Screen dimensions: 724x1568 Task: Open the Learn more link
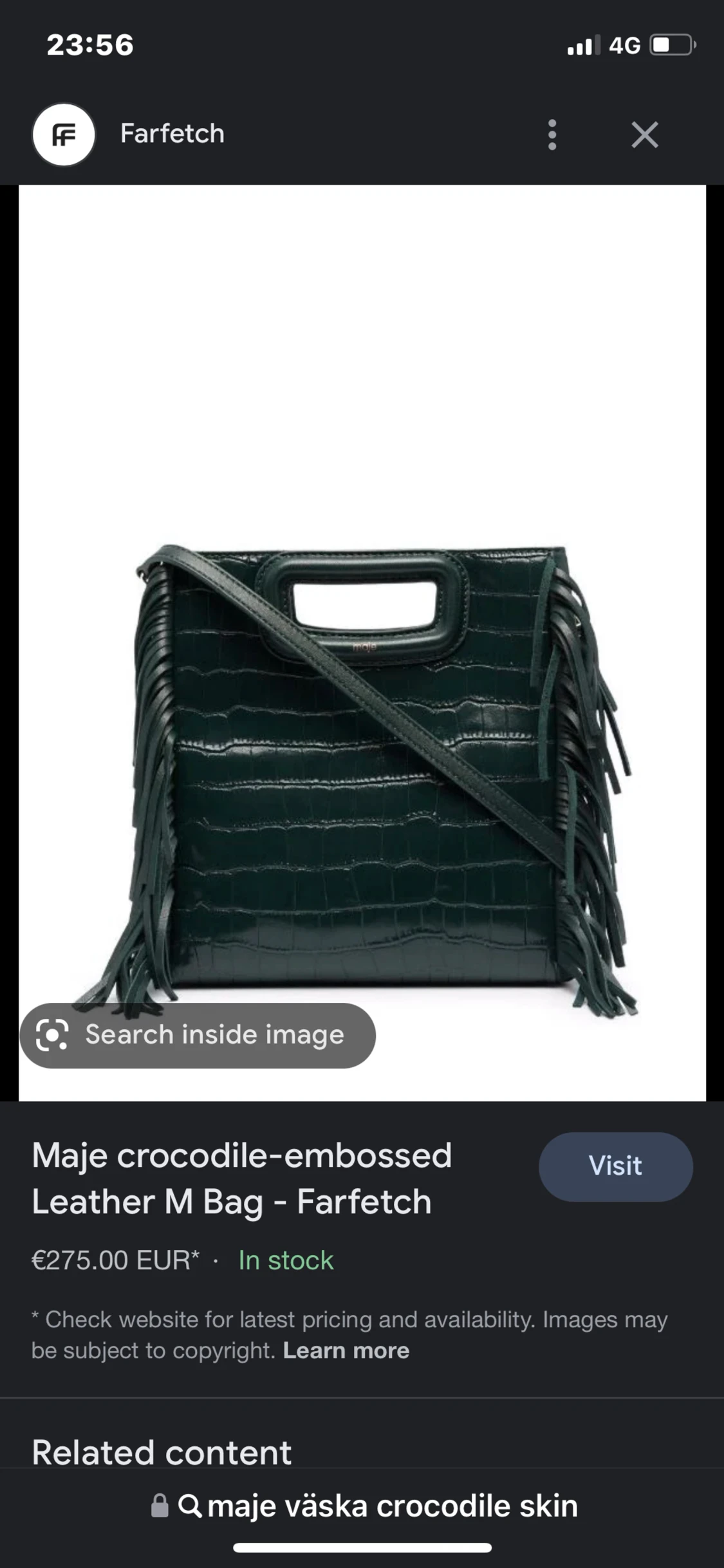click(x=346, y=1350)
